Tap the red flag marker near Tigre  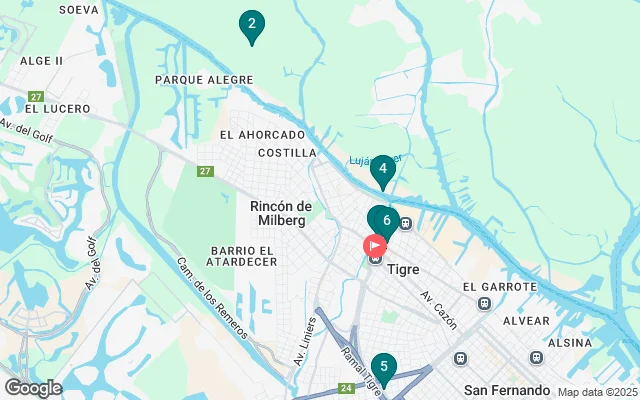tap(376, 245)
